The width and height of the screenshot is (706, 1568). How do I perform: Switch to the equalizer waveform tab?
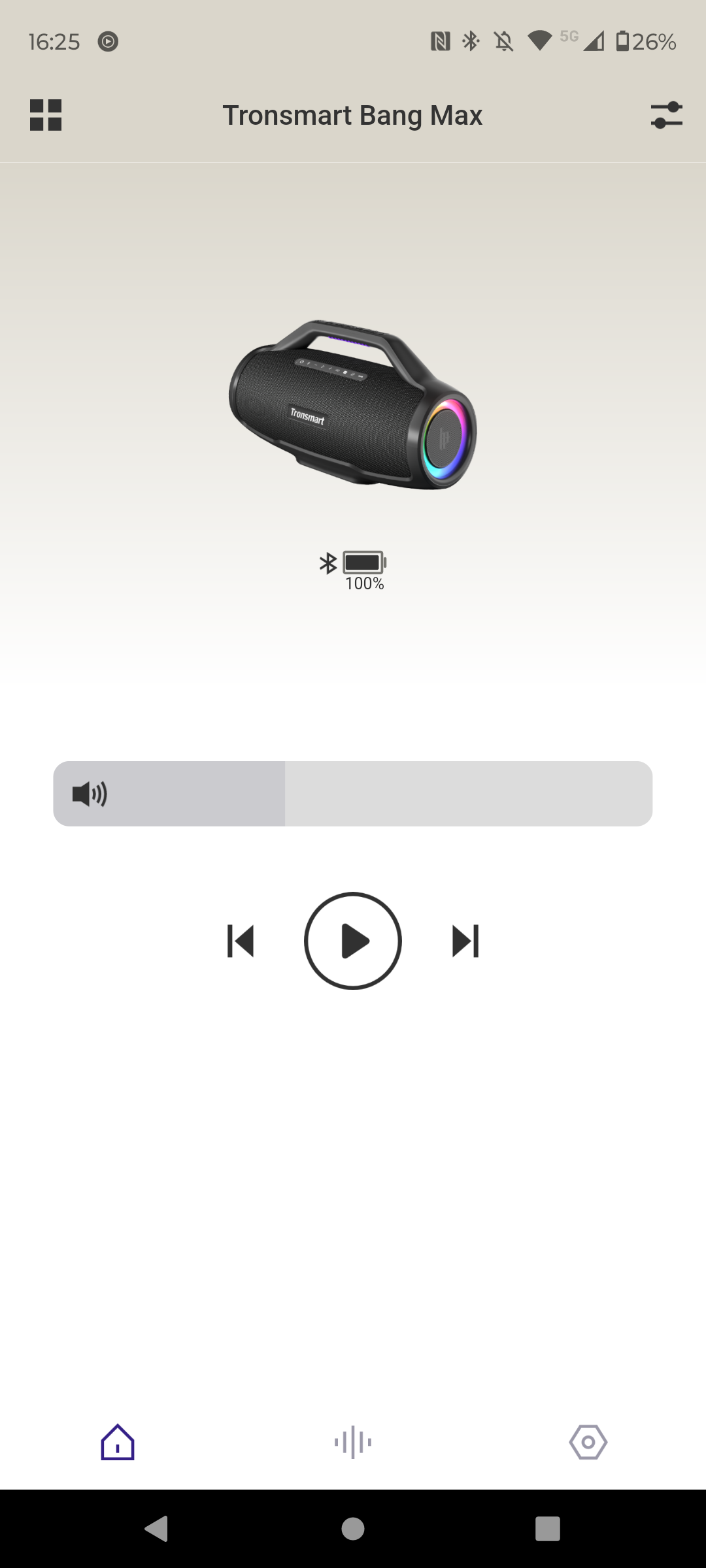pyautogui.click(x=353, y=1442)
